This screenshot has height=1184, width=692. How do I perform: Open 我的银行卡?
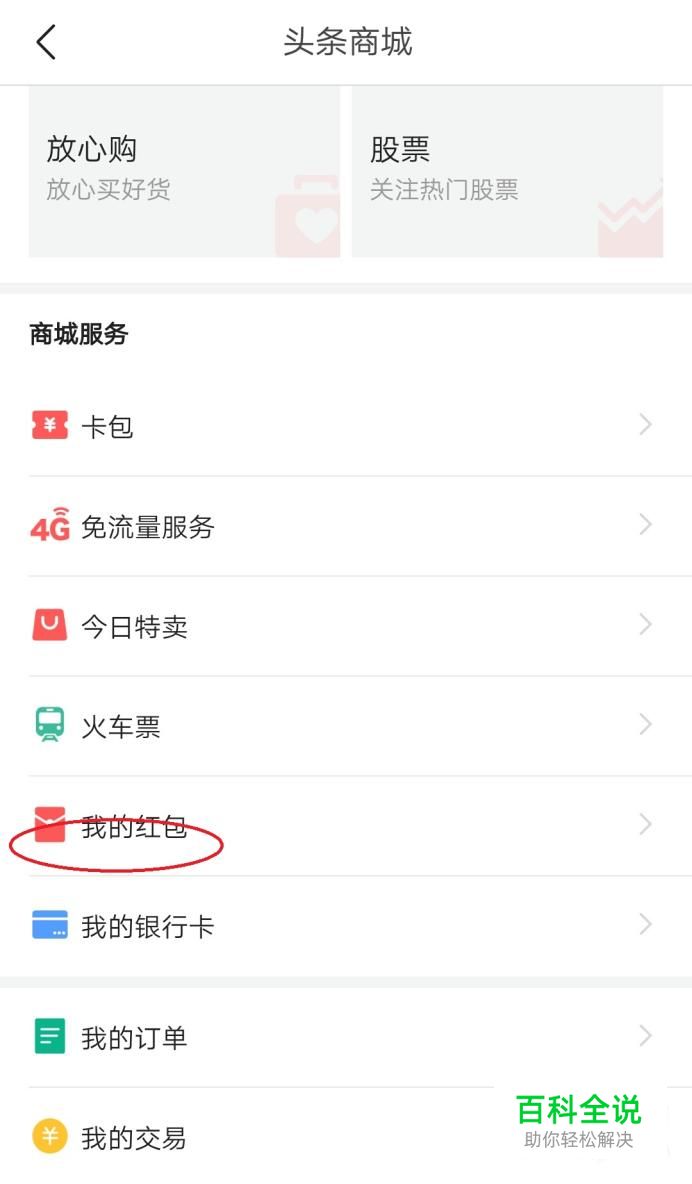(x=346, y=927)
